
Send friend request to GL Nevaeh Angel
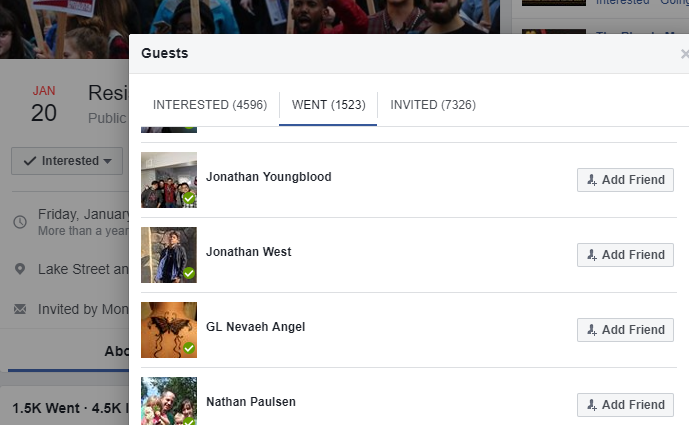click(x=625, y=330)
